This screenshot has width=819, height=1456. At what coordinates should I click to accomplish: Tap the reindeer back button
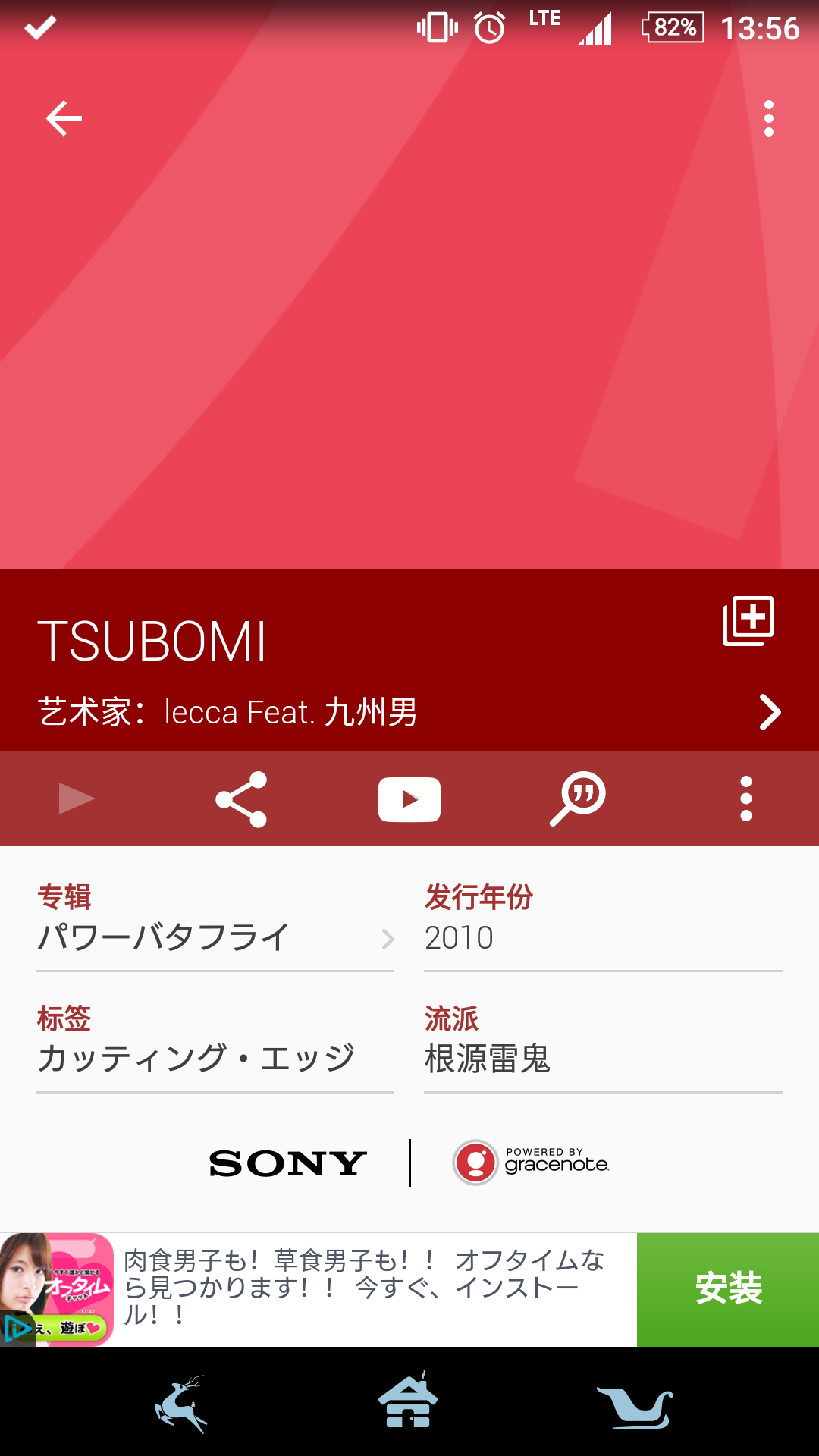[181, 1404]
